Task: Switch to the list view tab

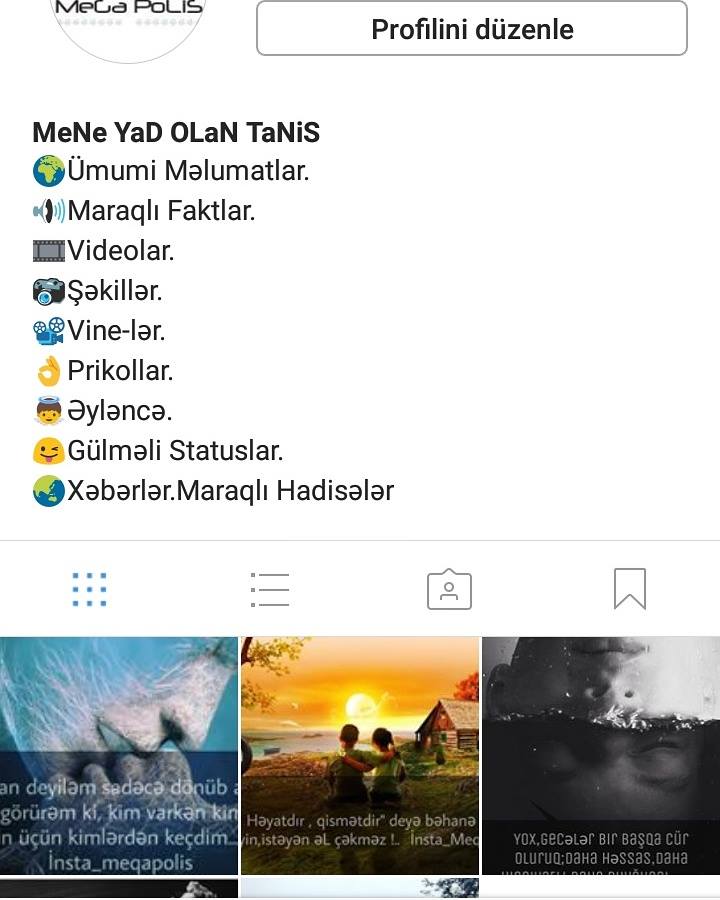Action: (270, 589)
